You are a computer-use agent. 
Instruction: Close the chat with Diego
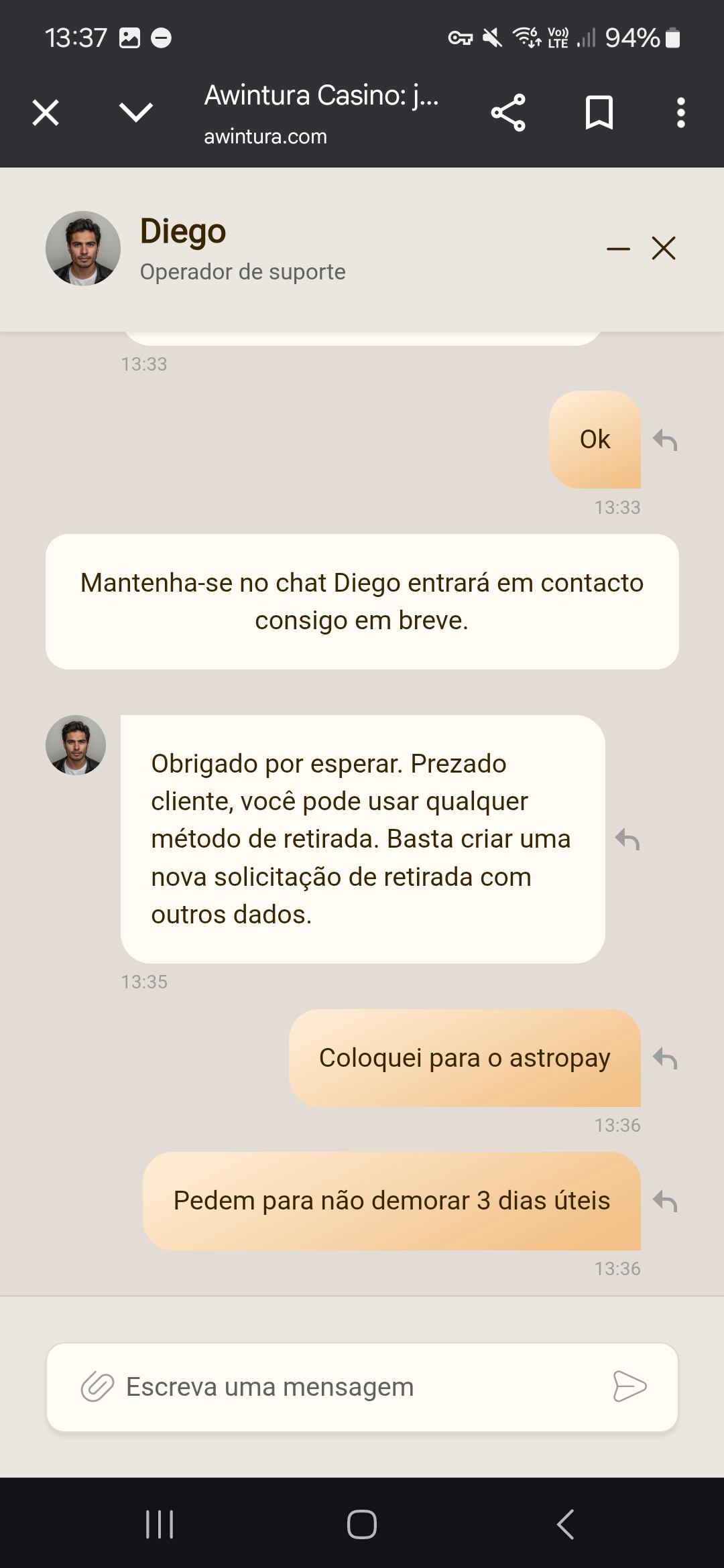pos(664,249)
